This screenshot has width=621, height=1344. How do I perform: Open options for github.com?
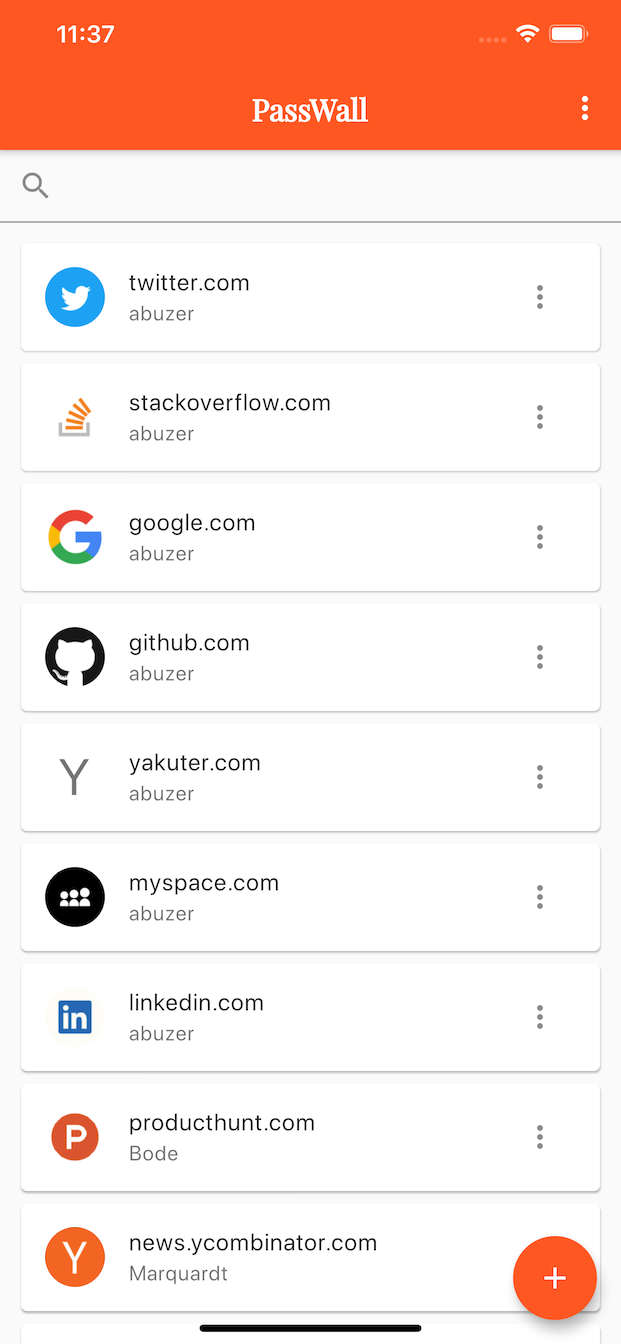click(x=540, y=657)
